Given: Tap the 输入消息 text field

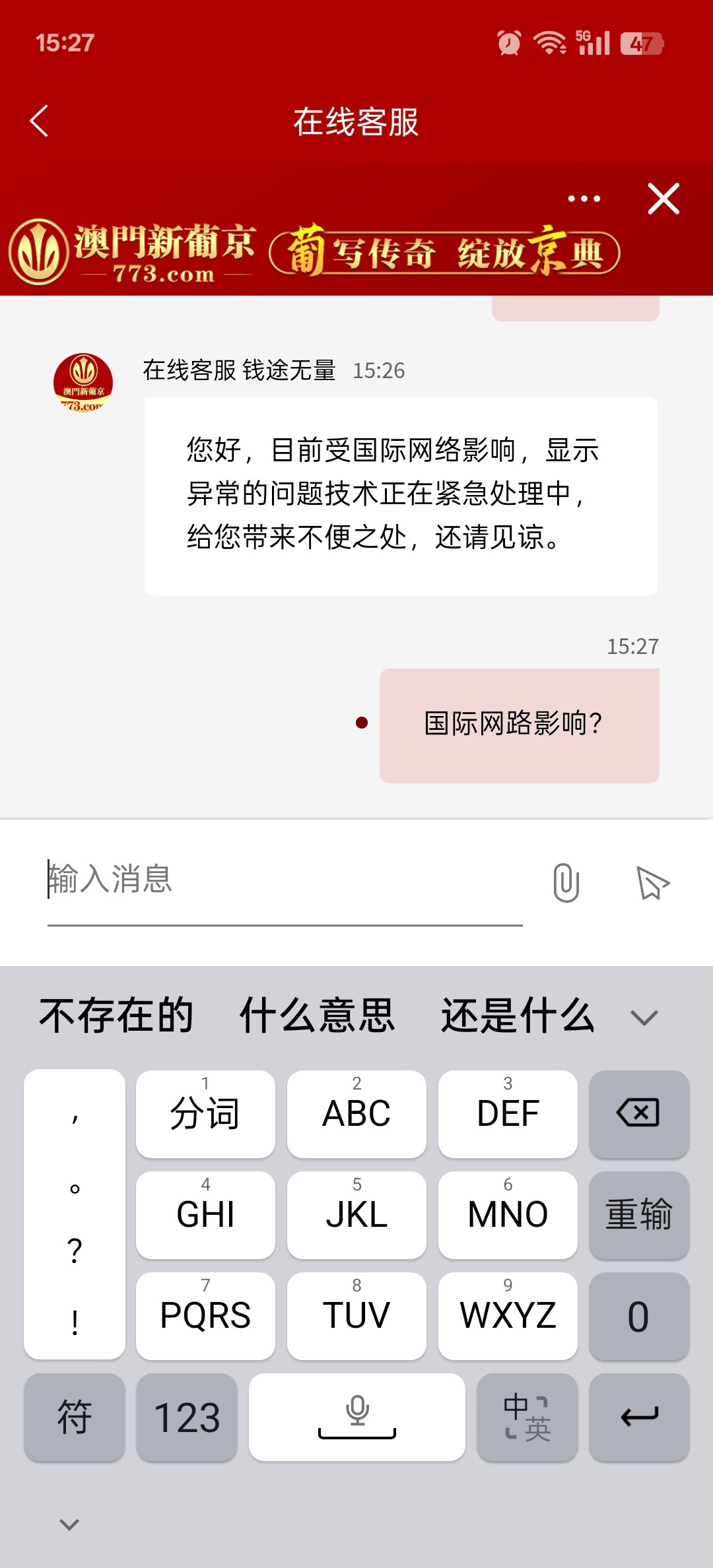Looking at the screenshot, I should pyautogui.click(x=285, y=880).
